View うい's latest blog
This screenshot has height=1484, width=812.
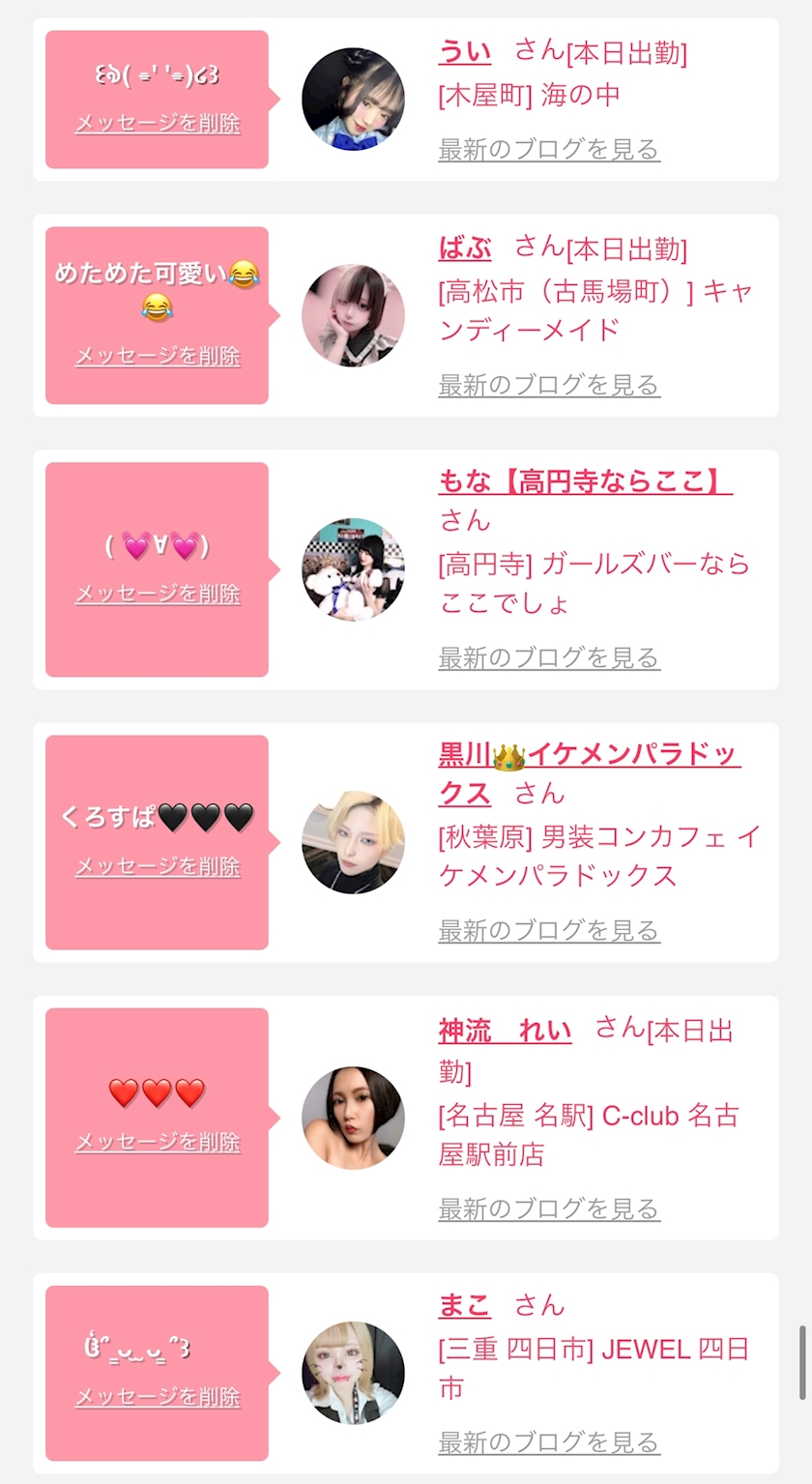pyautogui.click(x=549, y=150)
